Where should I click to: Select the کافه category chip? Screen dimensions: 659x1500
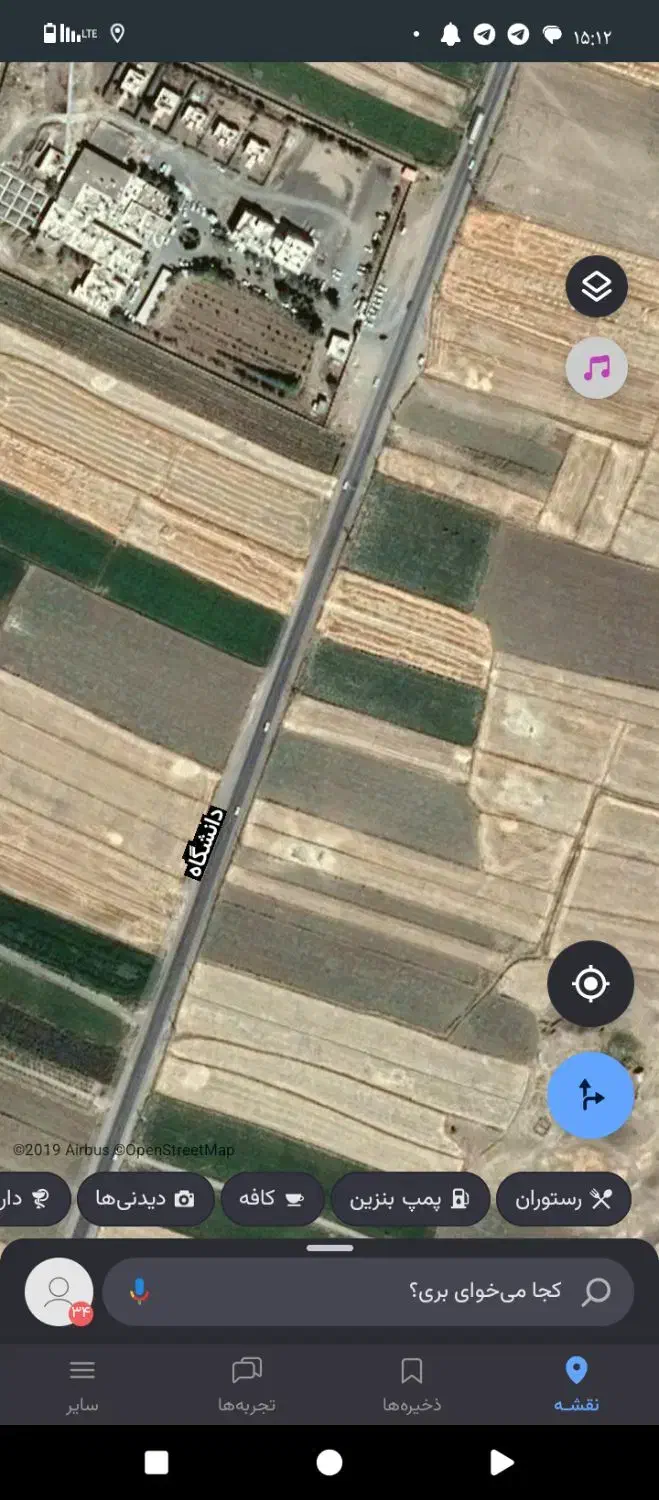271,1199
